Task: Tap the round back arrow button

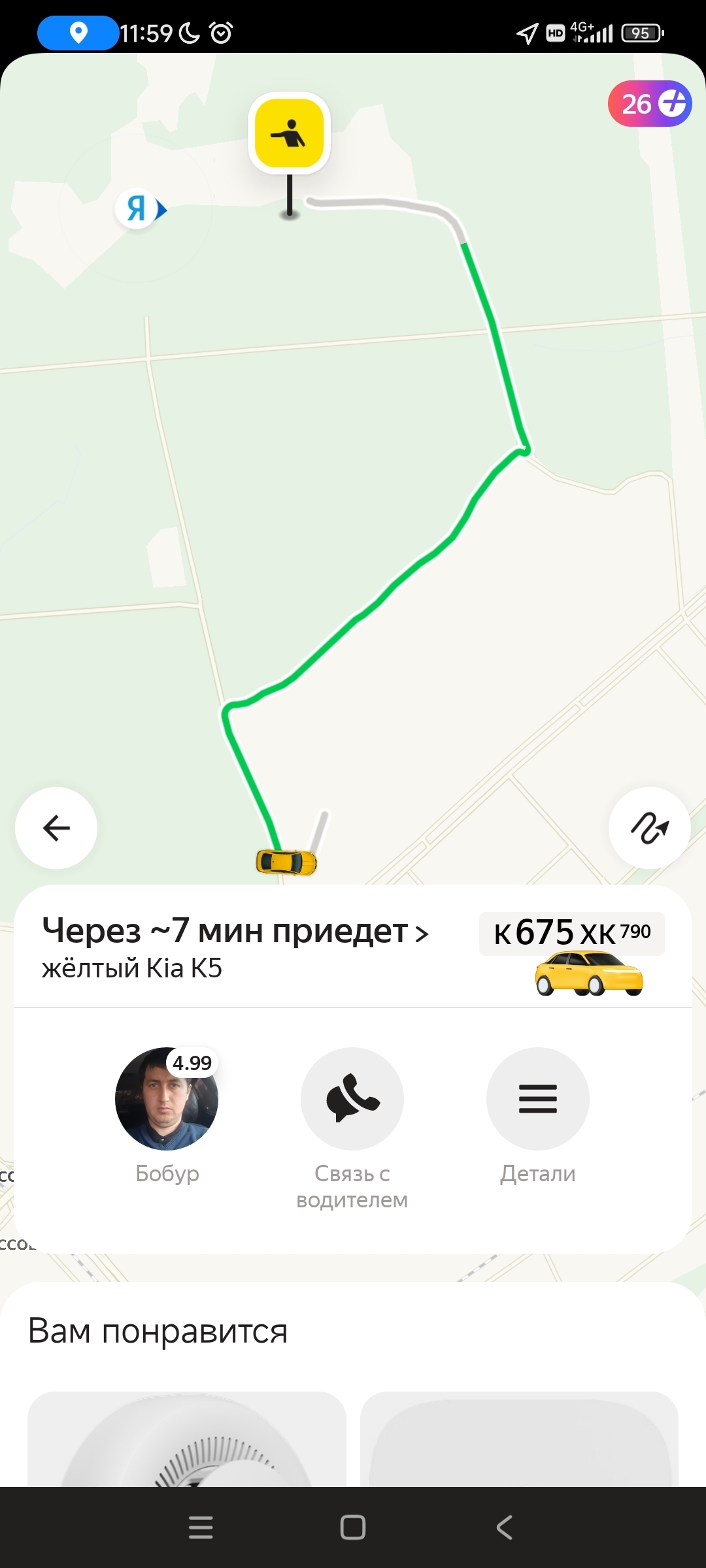Action: click(56, 828)
